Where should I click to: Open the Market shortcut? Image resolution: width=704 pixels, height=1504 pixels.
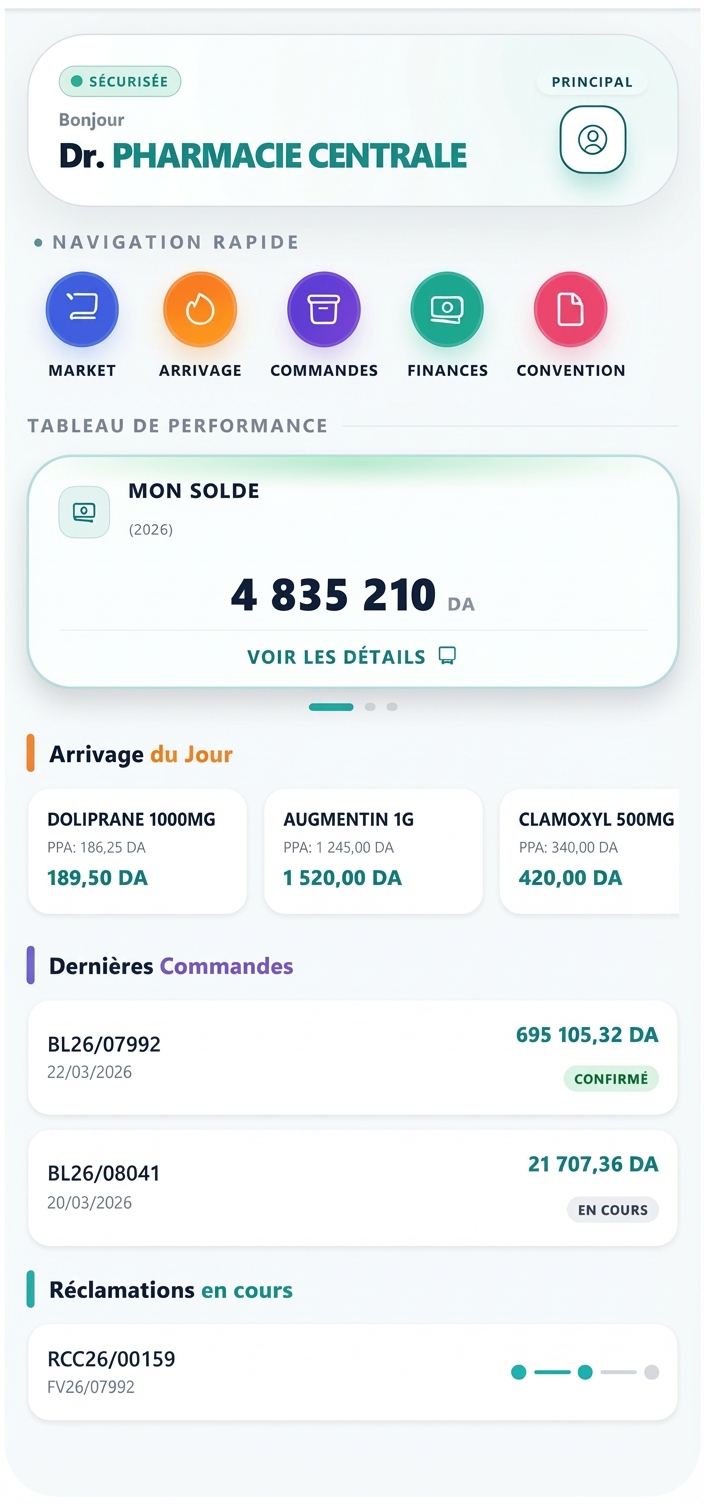(82, 311)
